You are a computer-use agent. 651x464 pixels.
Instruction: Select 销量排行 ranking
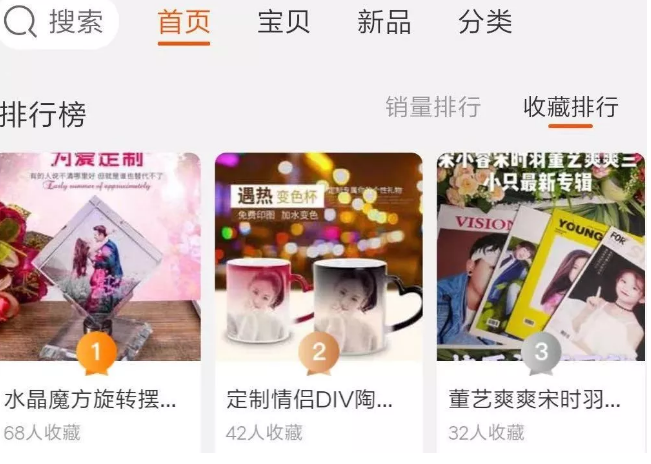[433, 107]
